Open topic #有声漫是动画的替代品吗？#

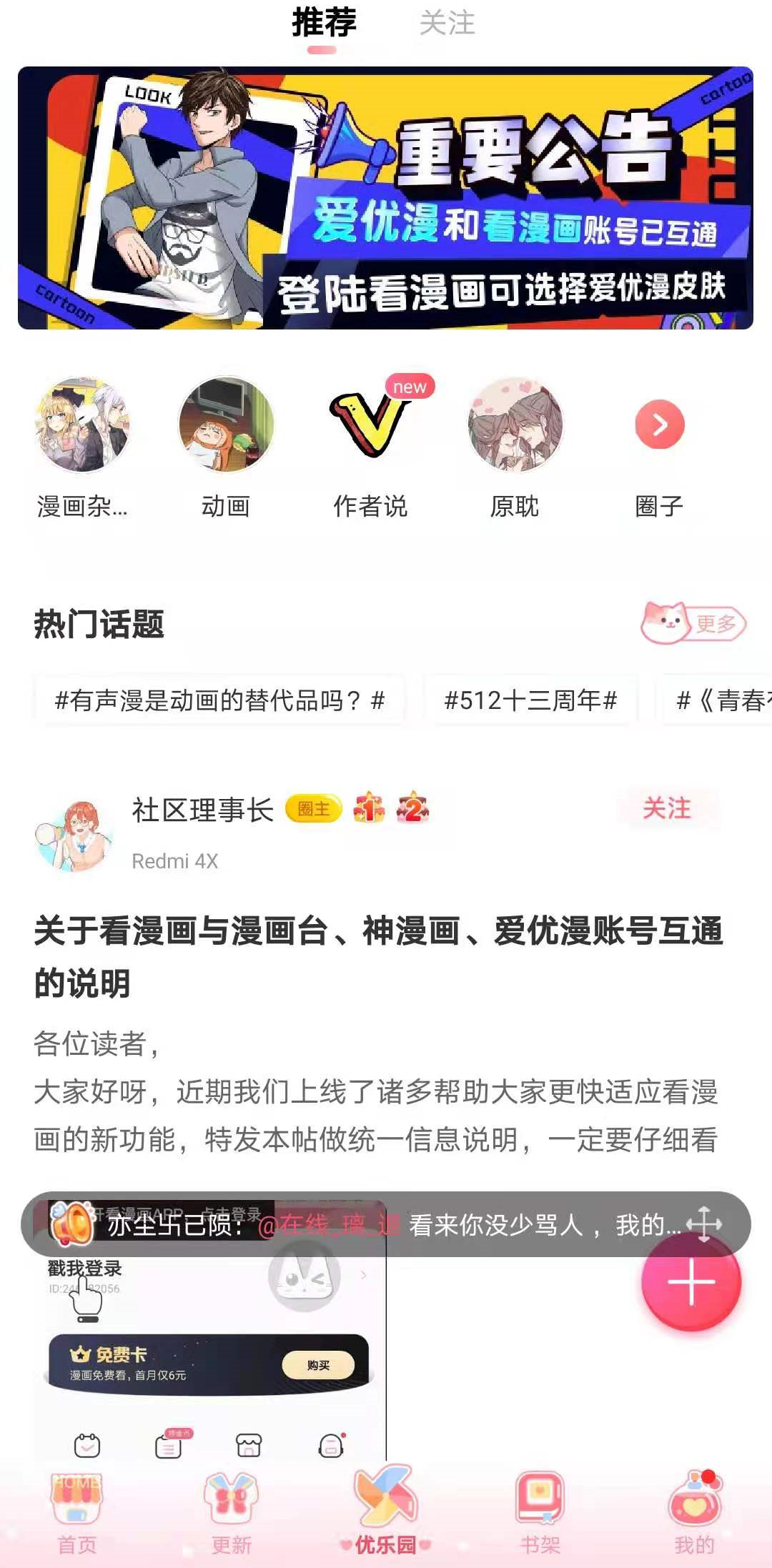(x=219, y=700)
